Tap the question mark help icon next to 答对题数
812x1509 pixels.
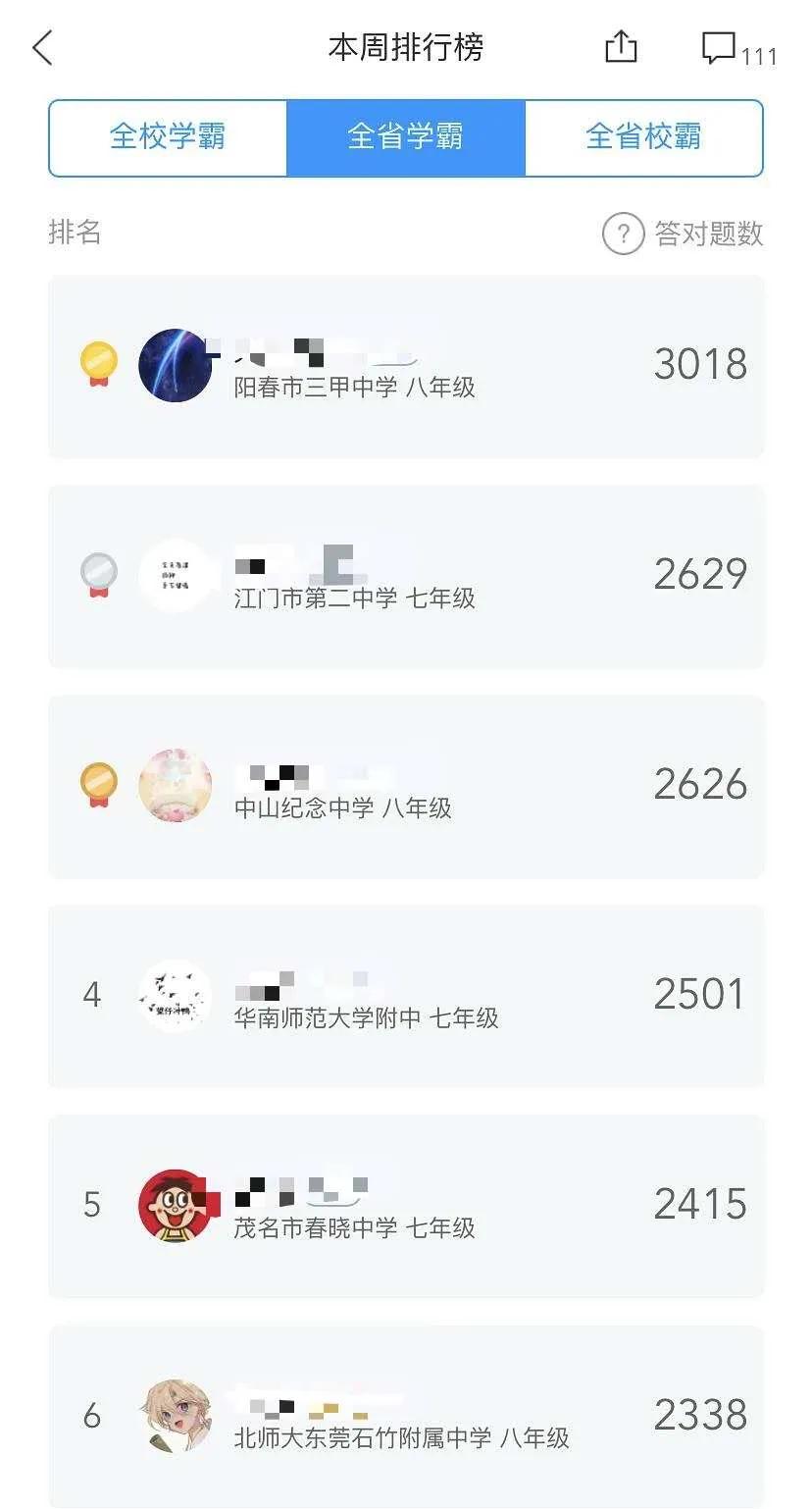pos(622,234)
